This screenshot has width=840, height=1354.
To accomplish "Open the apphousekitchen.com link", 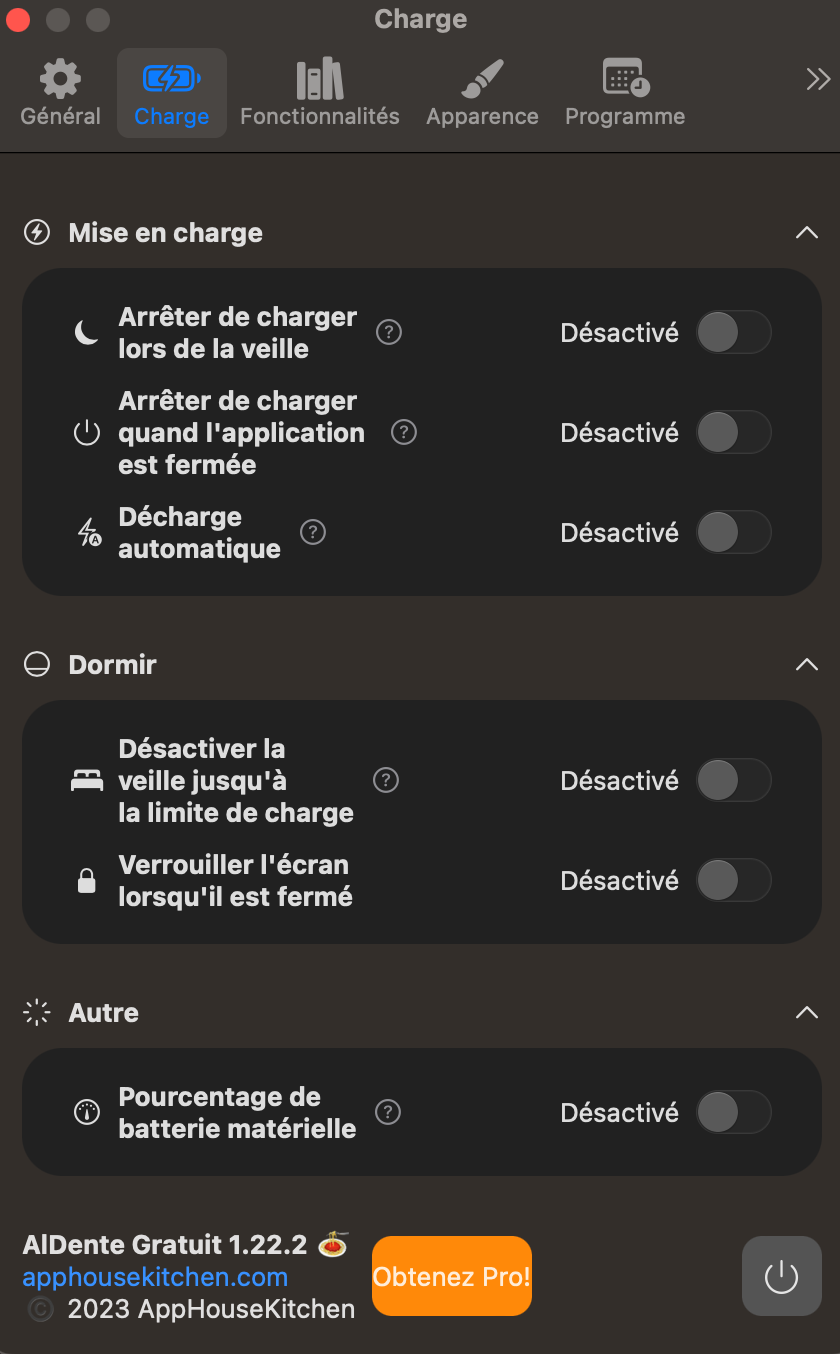I will pyautogui.click(x=155, y=1277).
